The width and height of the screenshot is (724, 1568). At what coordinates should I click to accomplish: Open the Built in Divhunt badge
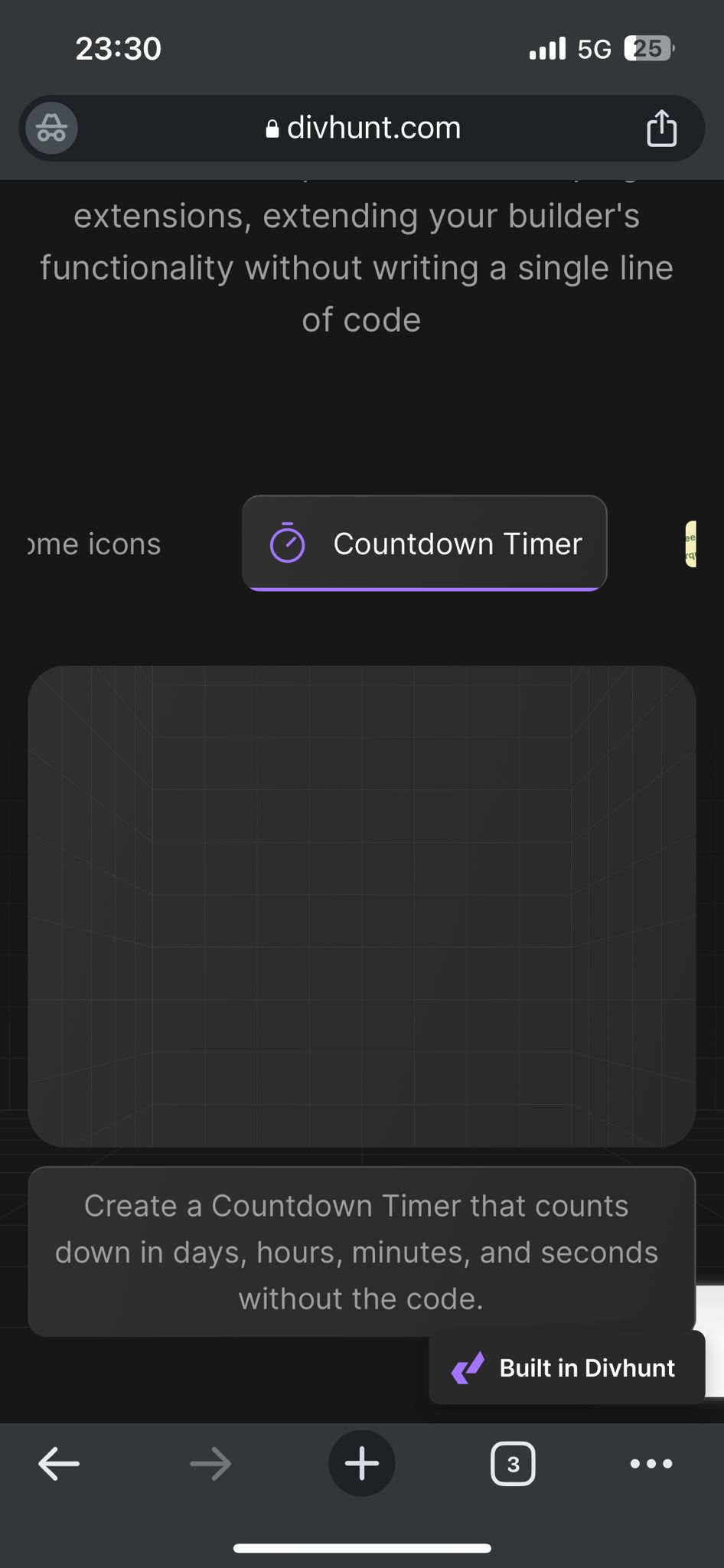(566, 1367)
